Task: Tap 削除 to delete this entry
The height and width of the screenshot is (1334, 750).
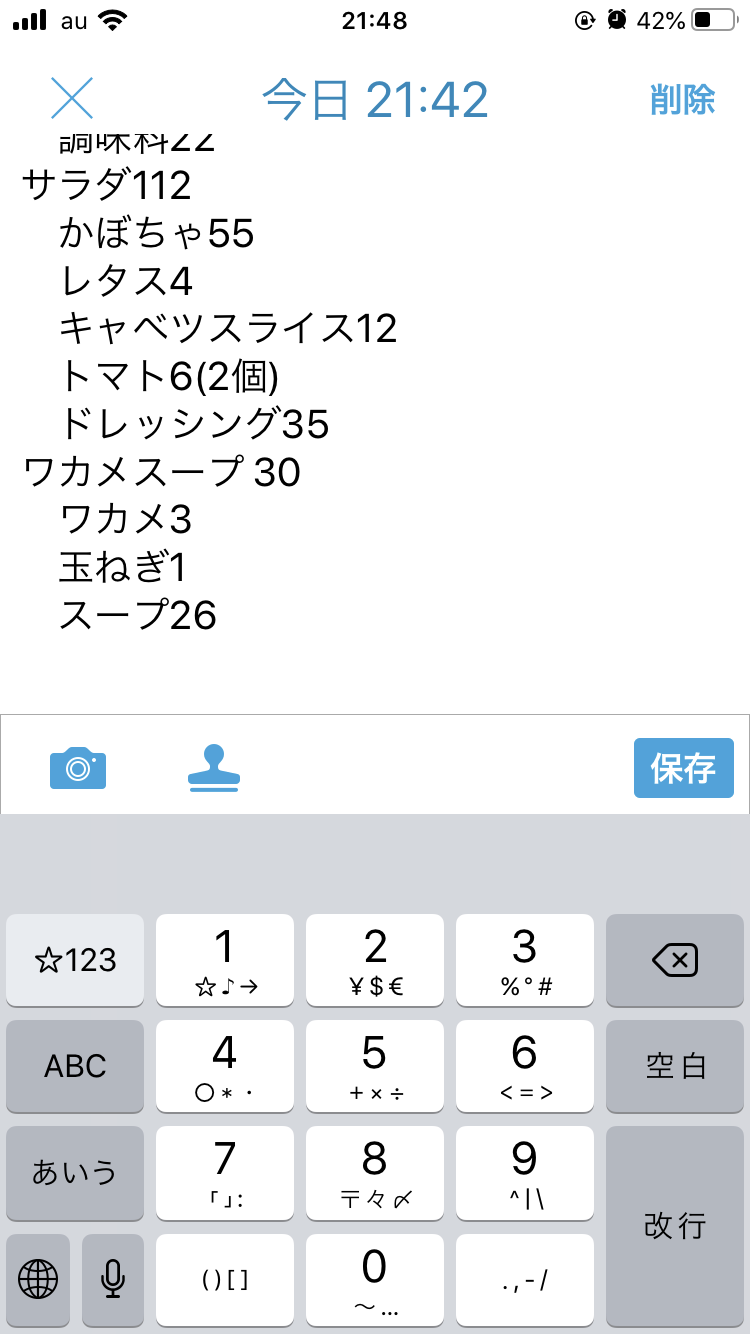Action: pos(683,100)
